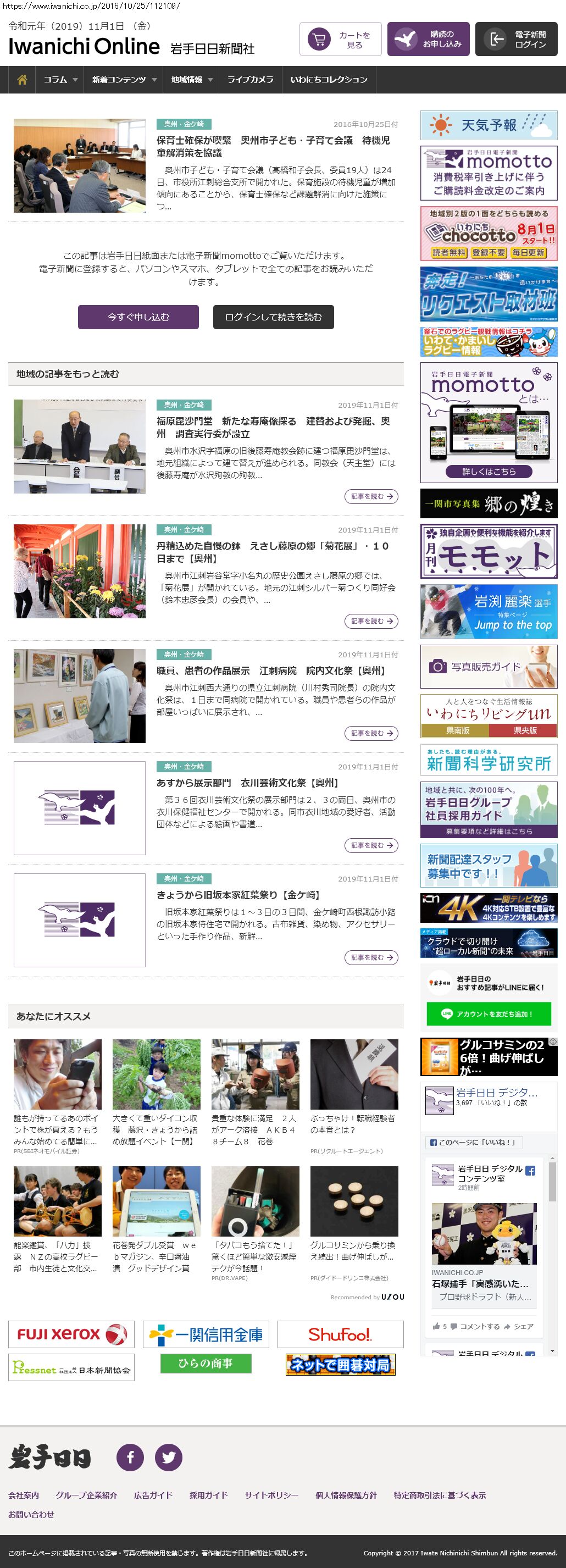Tap the カートを見る cart button

(340, 40)
